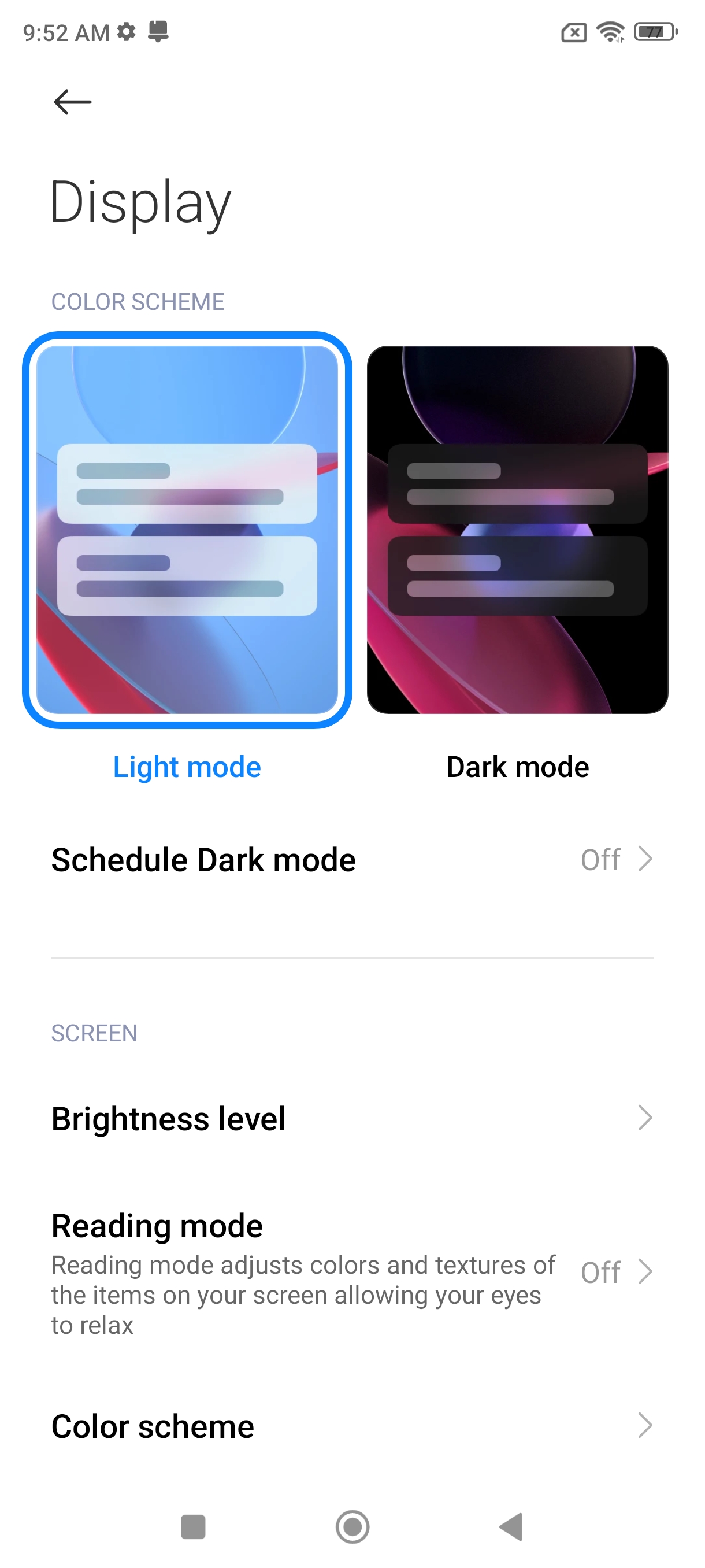Go back using the top arrow
The width and height of the screenshot is (705, 1568).
coord(72,102)
